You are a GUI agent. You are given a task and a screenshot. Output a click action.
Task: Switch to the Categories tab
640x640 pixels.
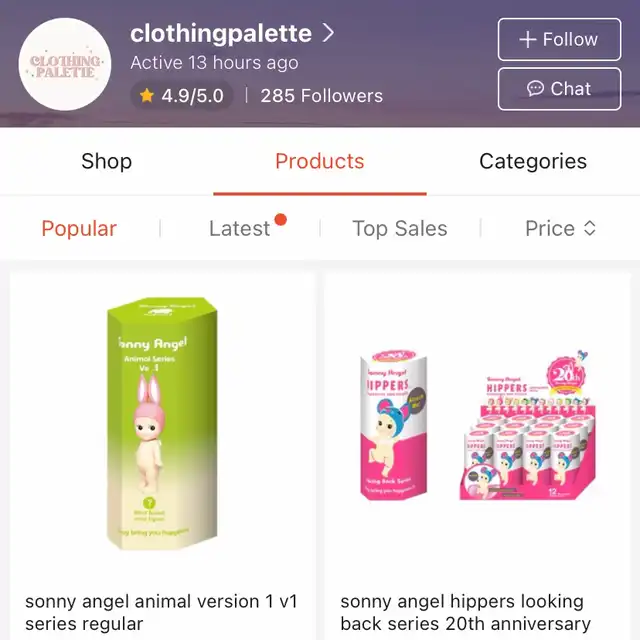pos(532,161)
